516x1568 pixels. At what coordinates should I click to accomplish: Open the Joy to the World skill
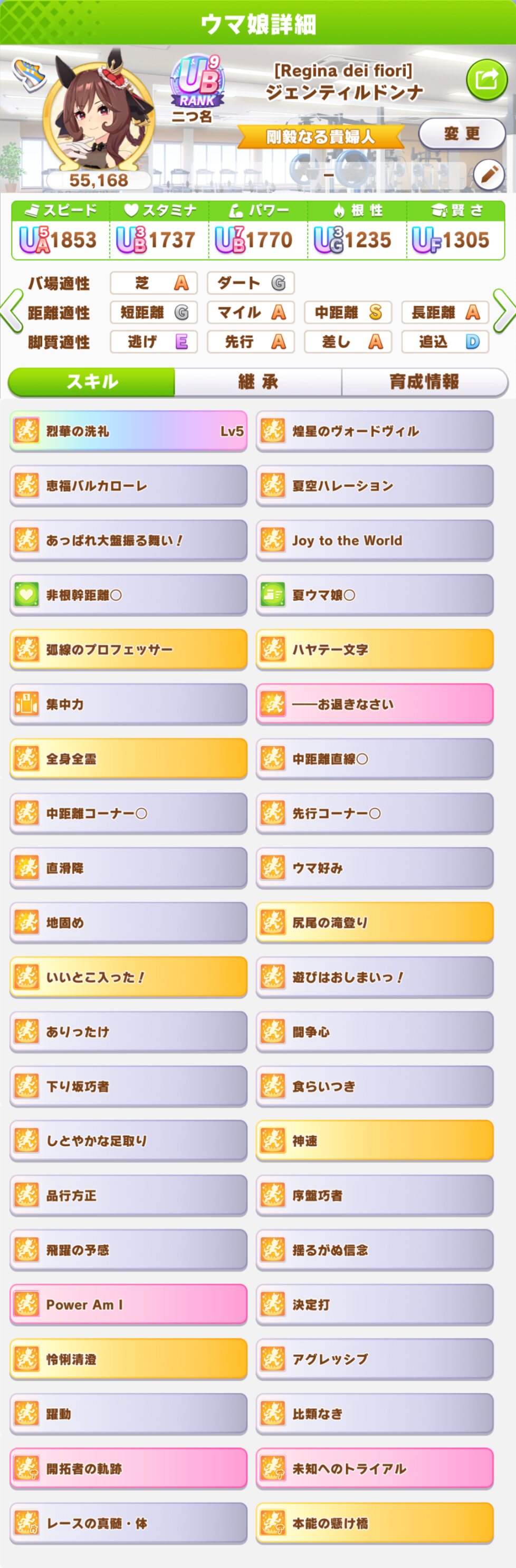[x=374, y=540]
